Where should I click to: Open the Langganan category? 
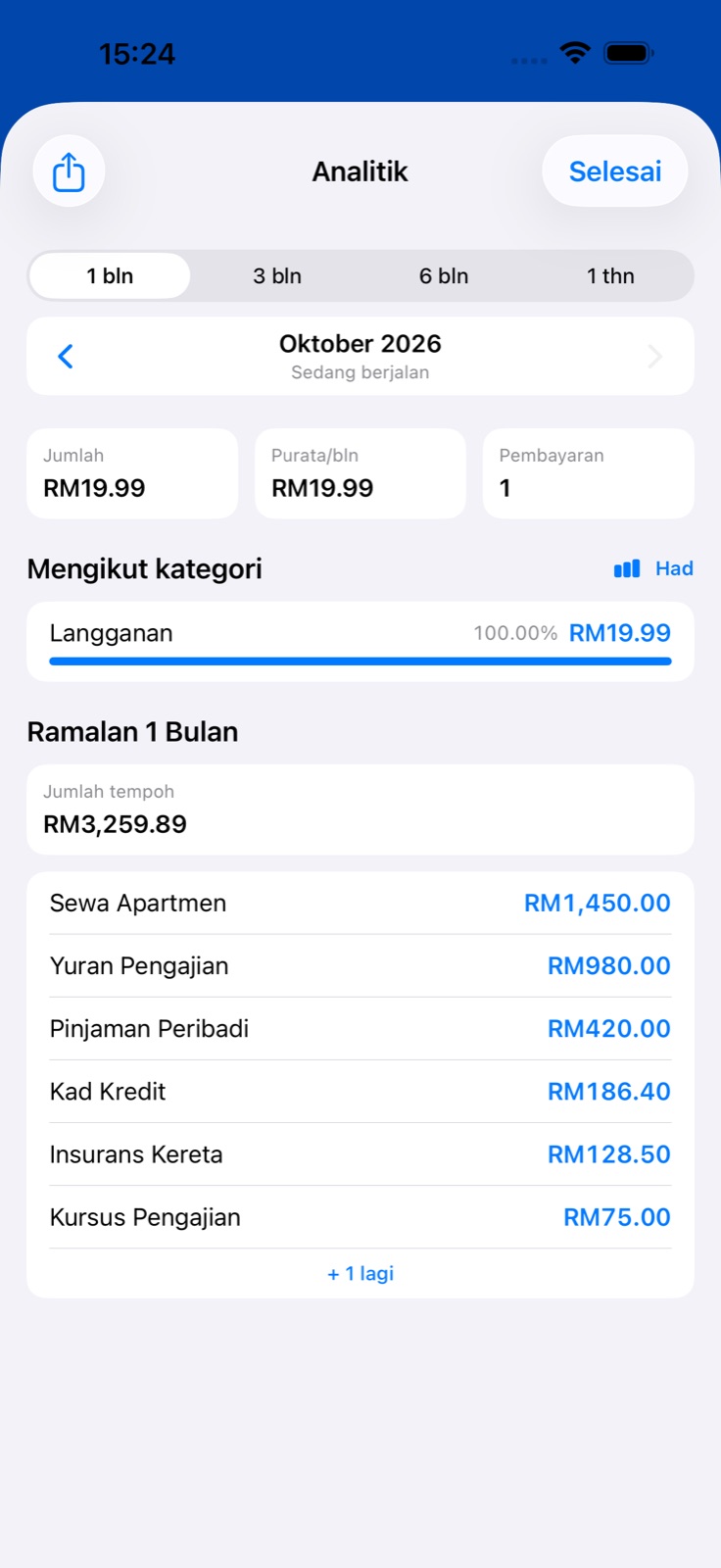(360, 642)
